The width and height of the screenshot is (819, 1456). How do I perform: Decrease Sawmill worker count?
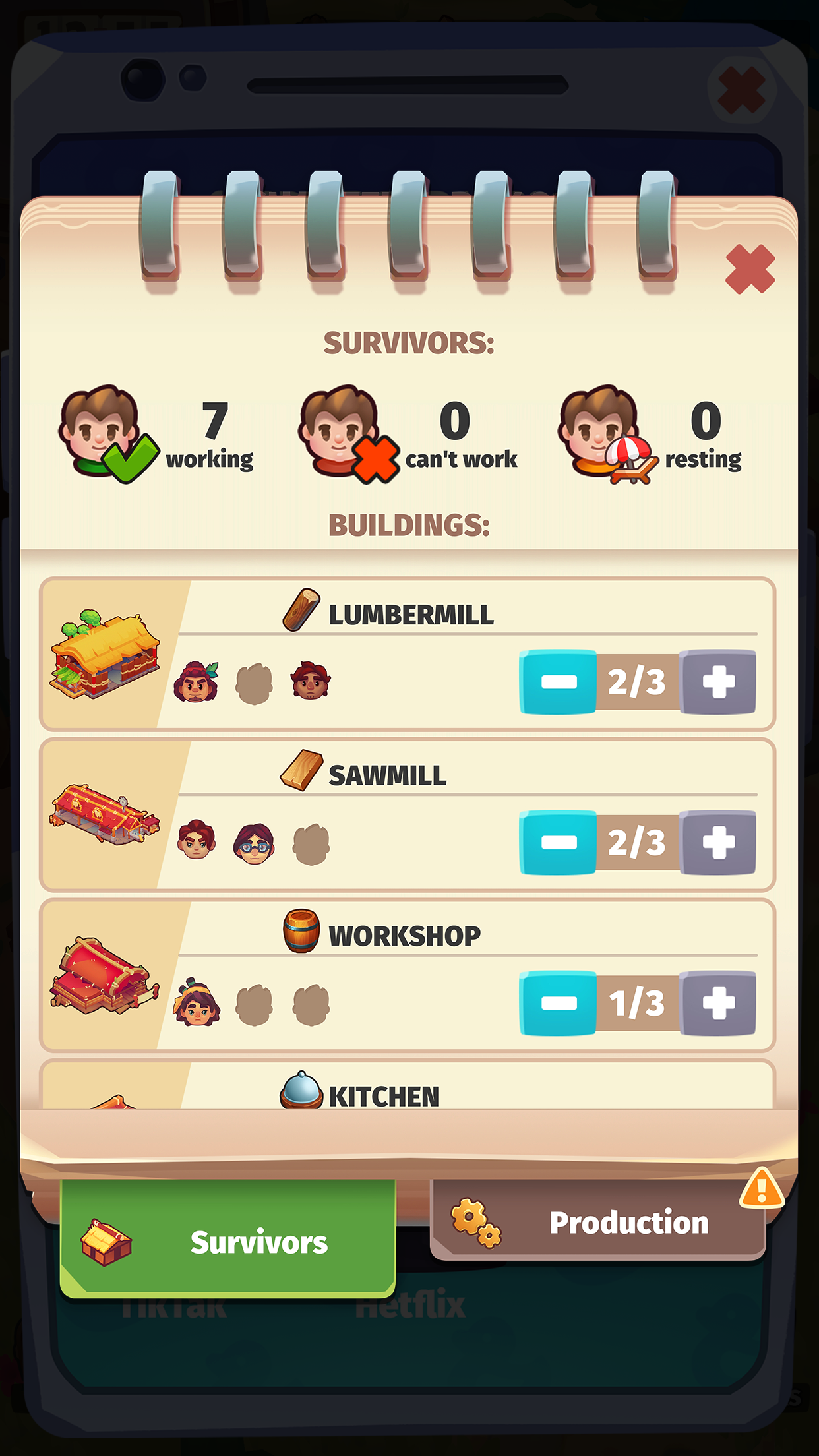coord(558,842)
